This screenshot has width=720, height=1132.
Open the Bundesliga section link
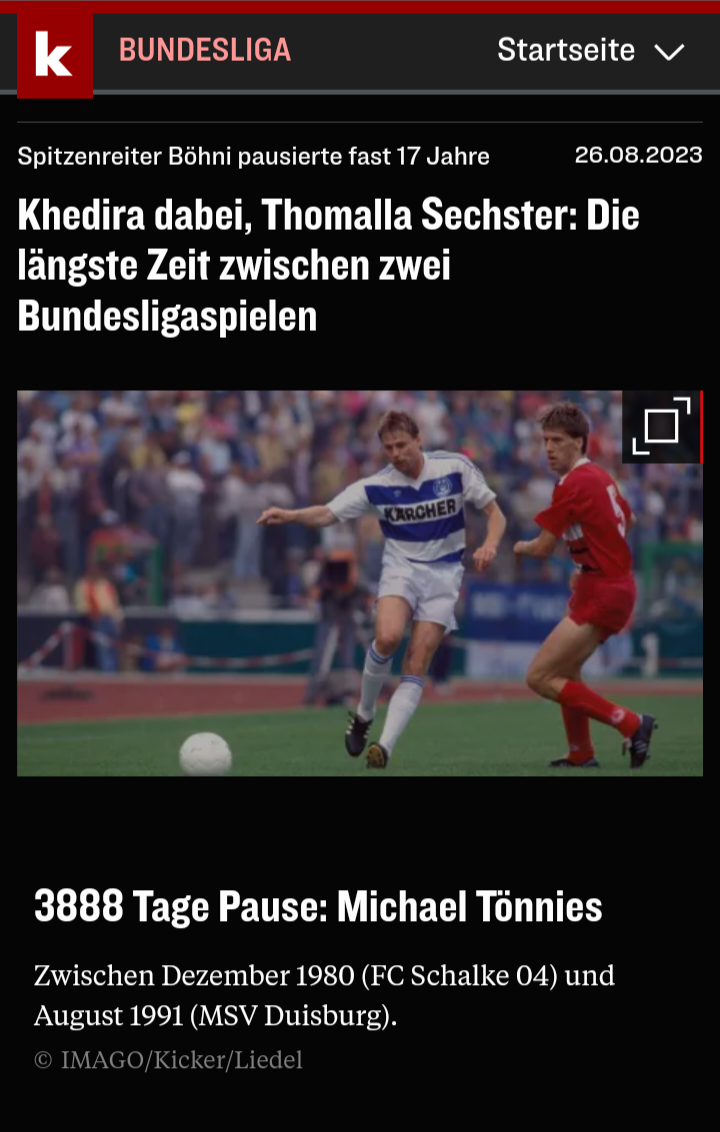click(x=205, y=50)
